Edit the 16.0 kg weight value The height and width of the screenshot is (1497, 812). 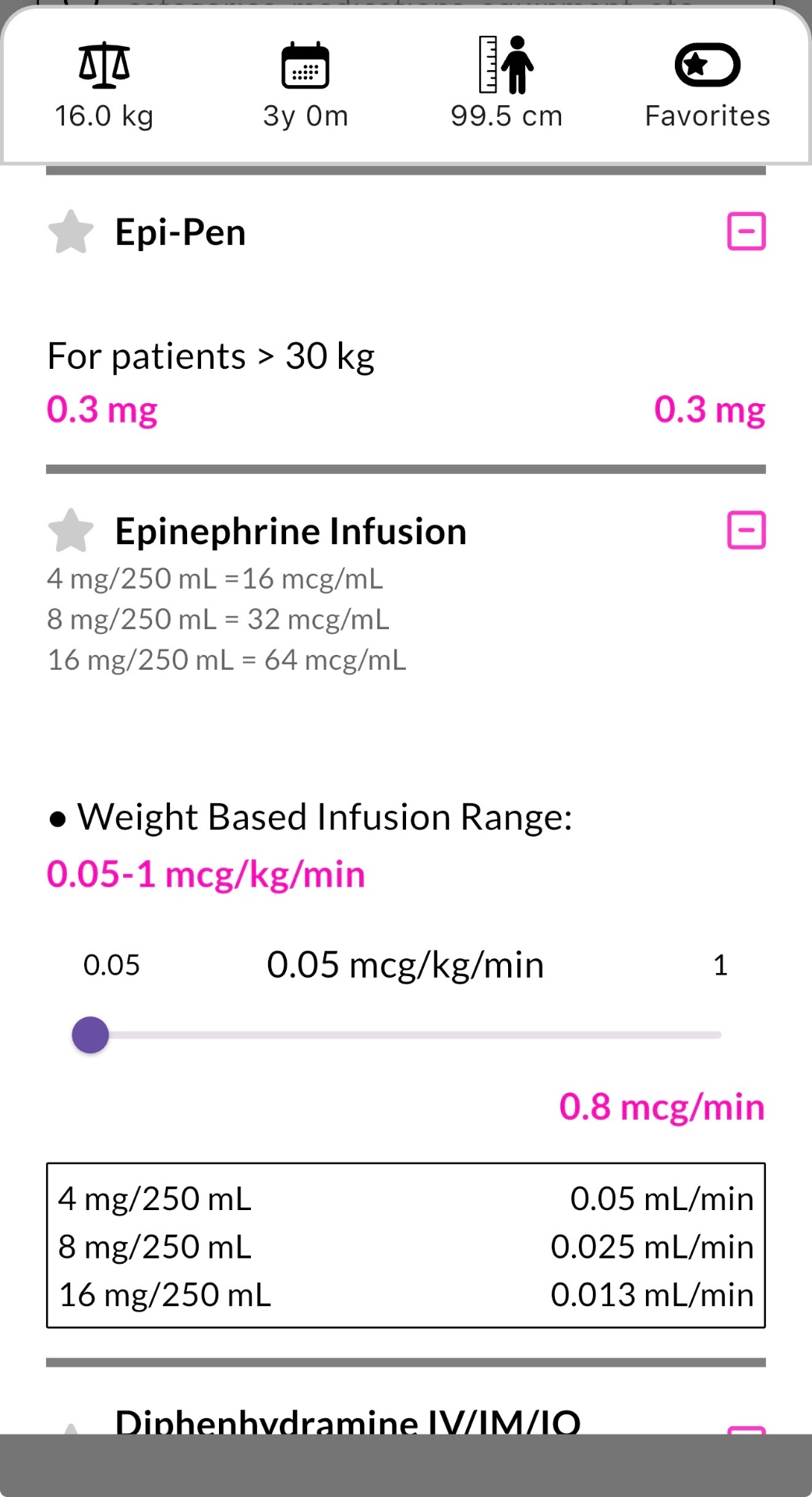click(x=104, y=86)
